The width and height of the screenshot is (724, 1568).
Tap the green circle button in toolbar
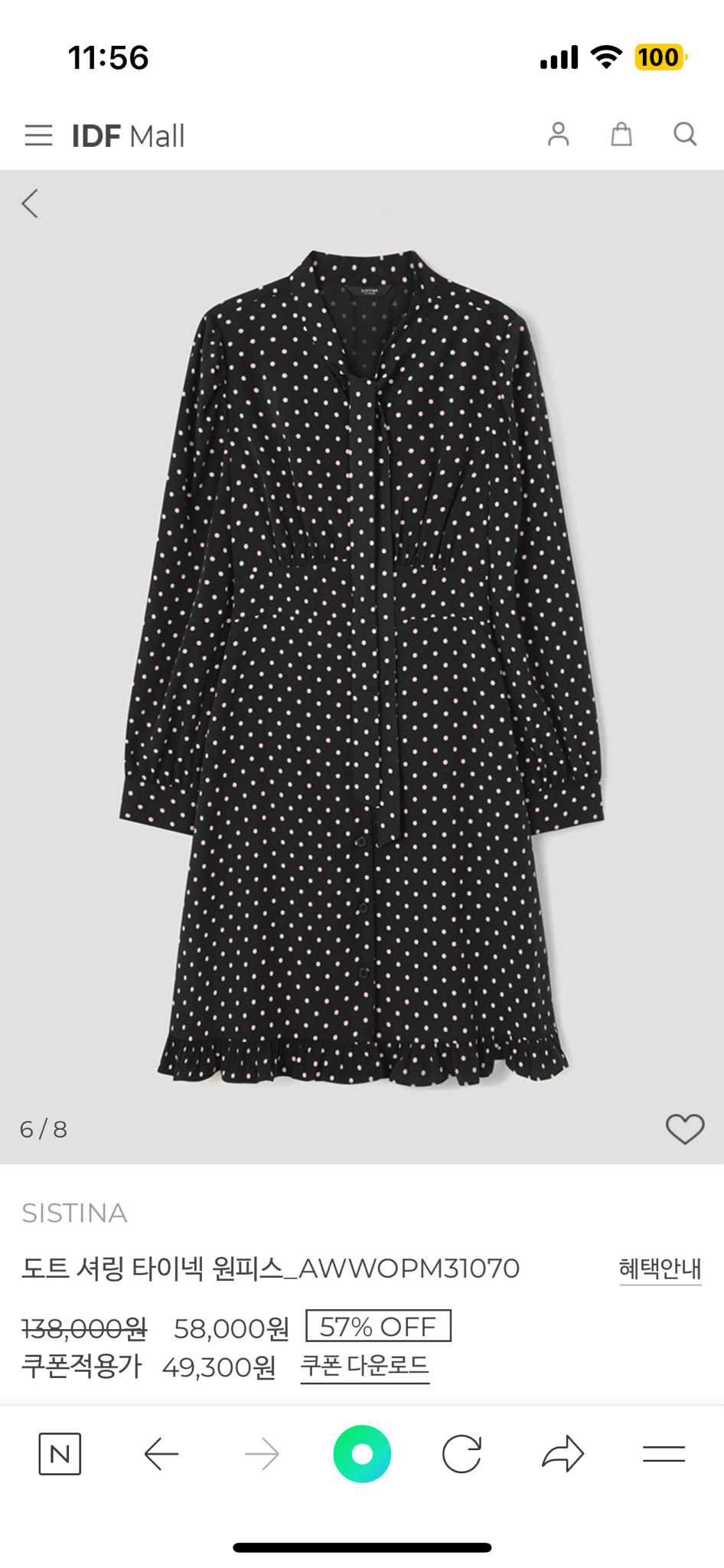362,1453
